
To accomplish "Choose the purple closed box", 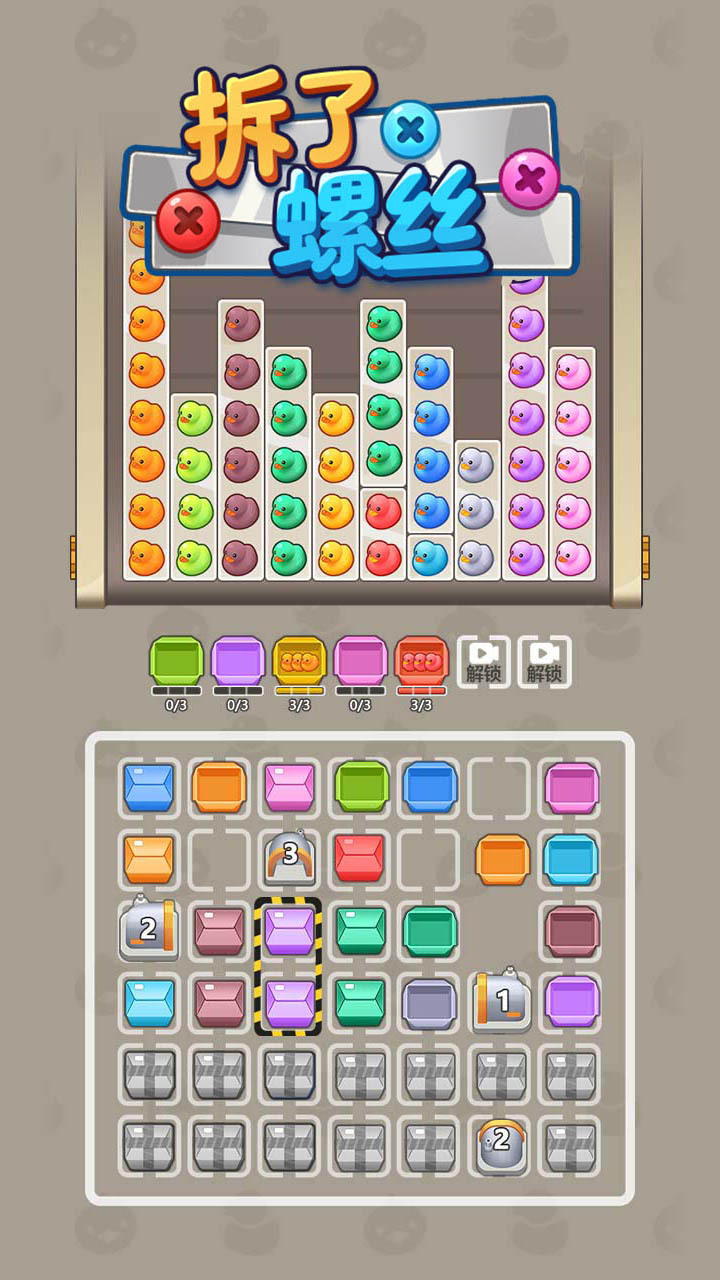I will click(572, 1000).
